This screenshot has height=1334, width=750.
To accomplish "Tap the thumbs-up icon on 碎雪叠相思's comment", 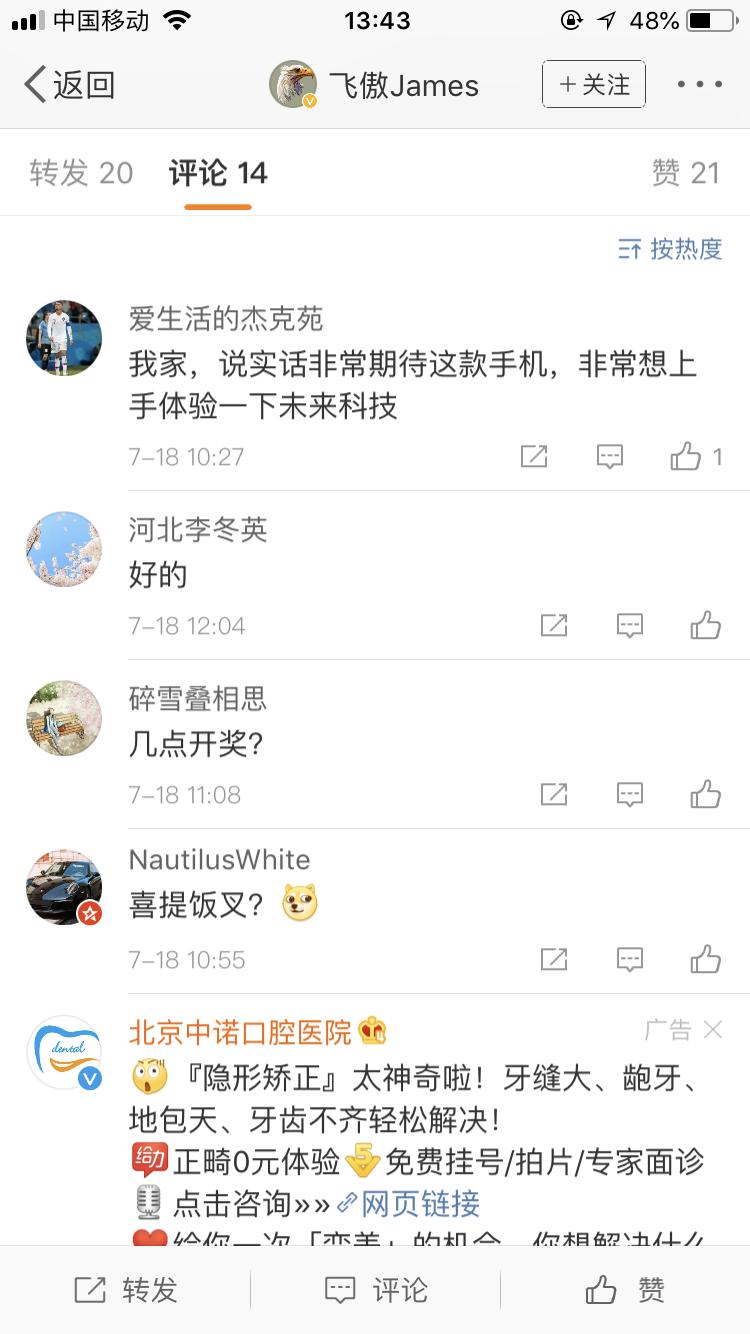I will (706, 794).
